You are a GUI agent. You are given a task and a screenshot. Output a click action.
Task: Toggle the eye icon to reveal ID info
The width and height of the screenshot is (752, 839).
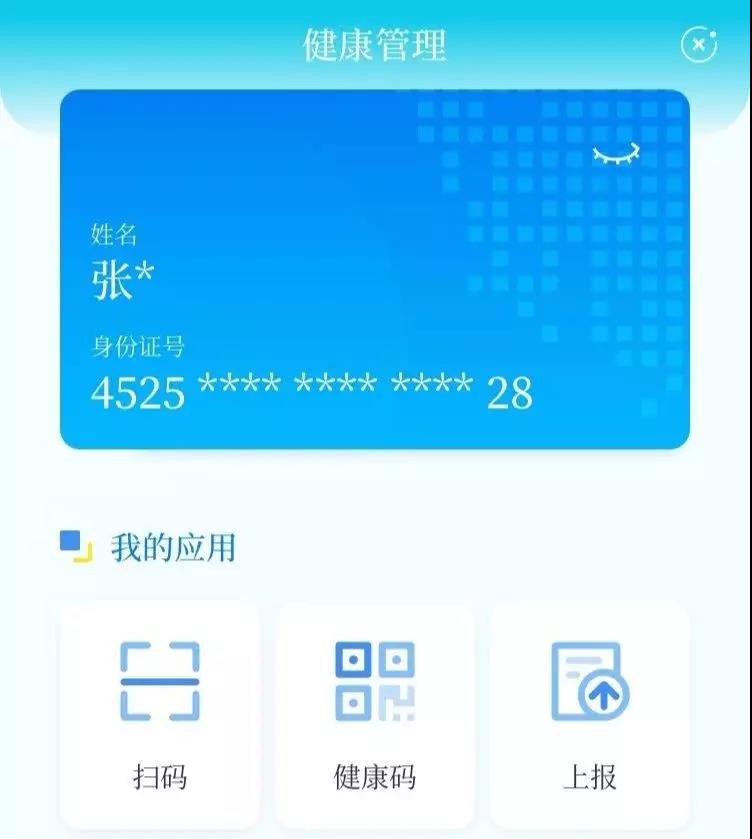[x=615, y=155]
